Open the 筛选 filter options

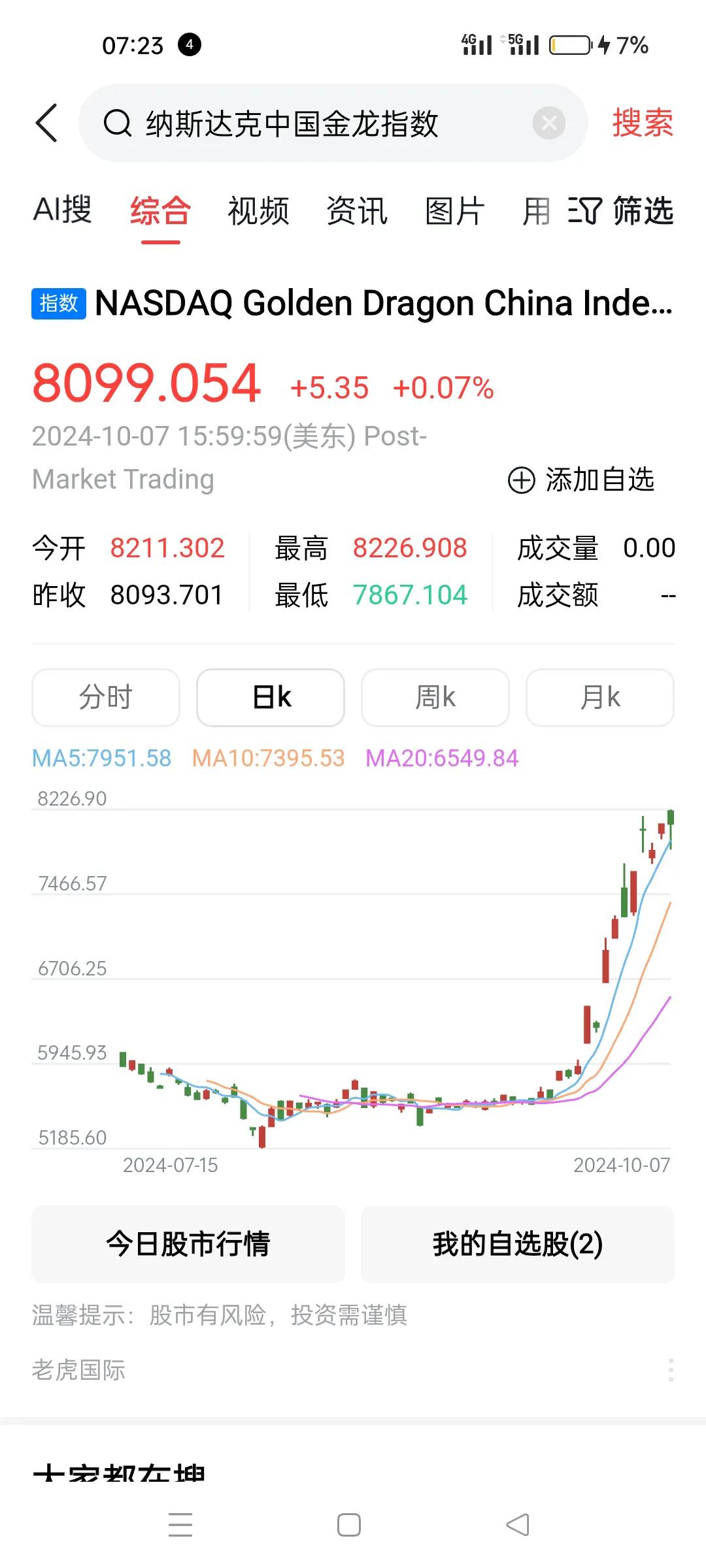[x=621, y=210]
